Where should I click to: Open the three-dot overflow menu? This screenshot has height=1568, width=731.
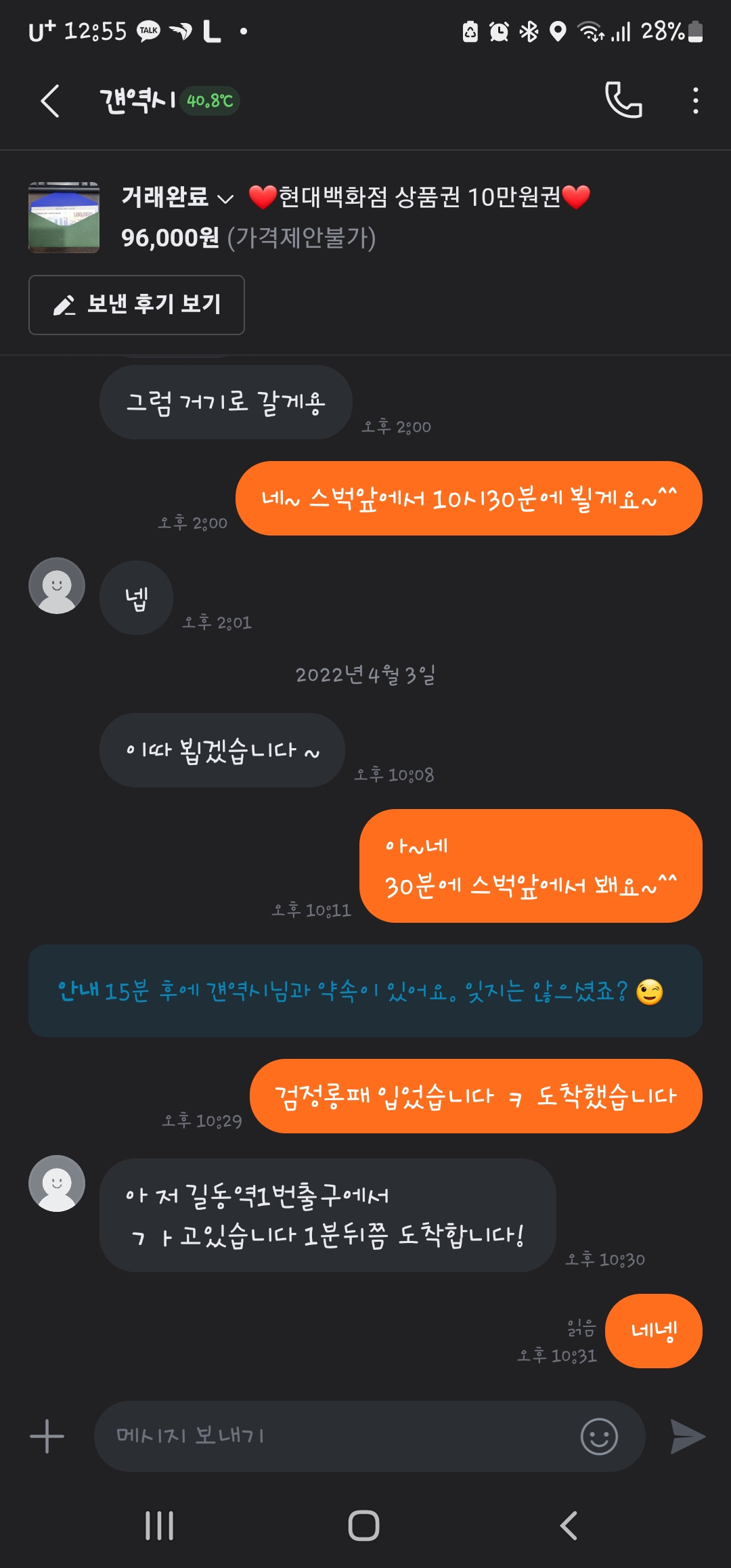click(695, 101)
